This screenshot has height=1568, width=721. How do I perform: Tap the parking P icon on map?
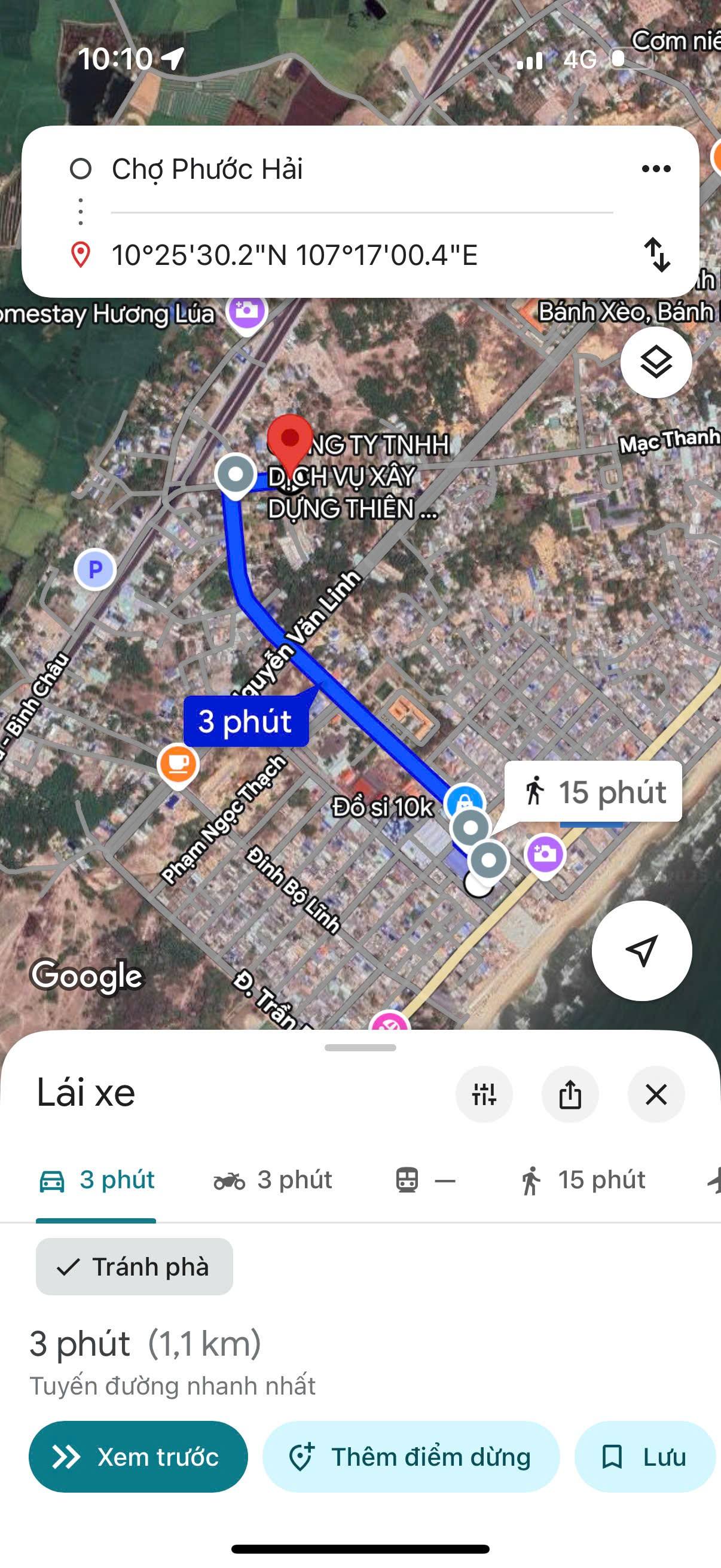96,569
